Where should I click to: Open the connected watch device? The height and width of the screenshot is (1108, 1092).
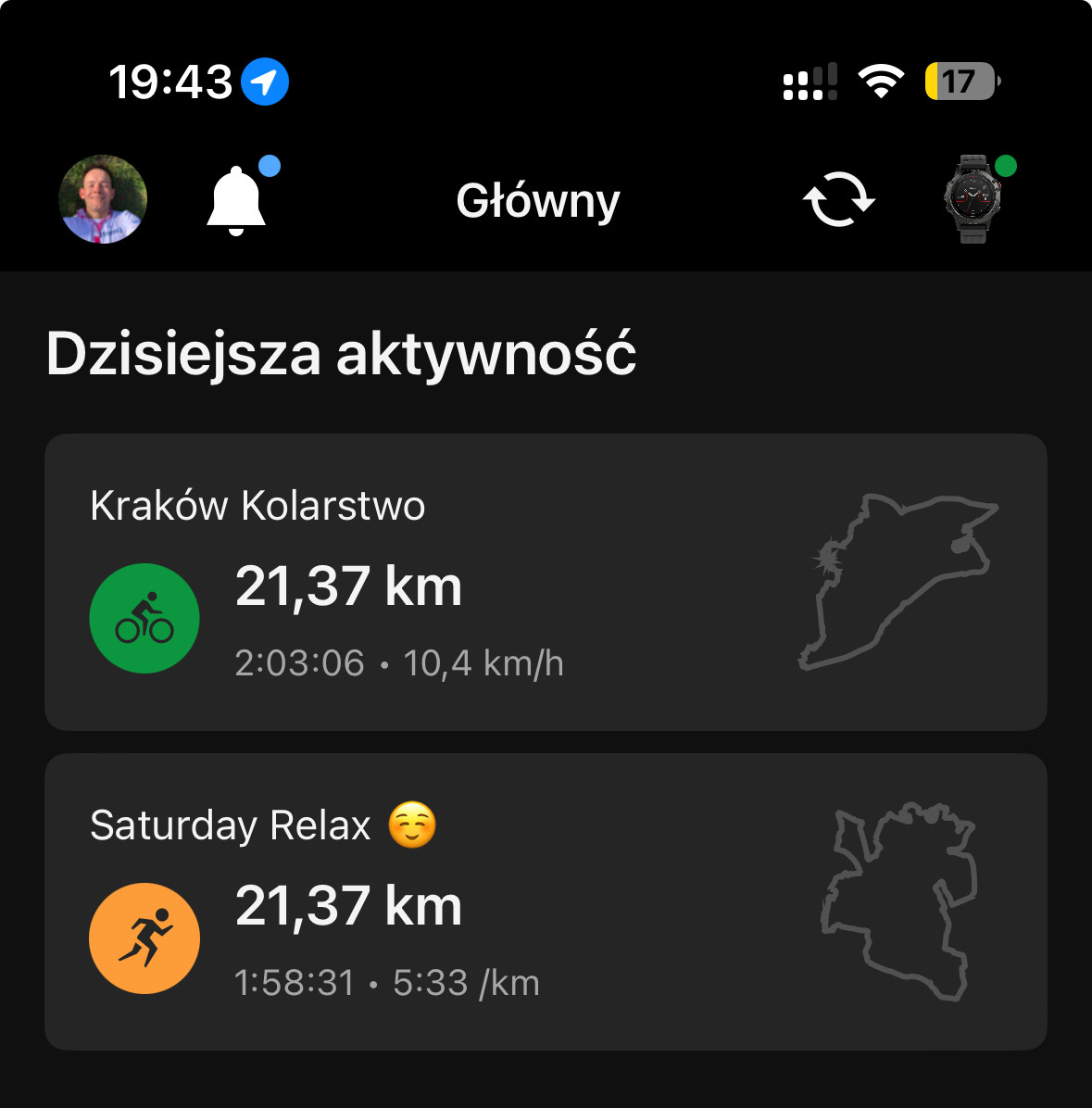pos(973,199)
